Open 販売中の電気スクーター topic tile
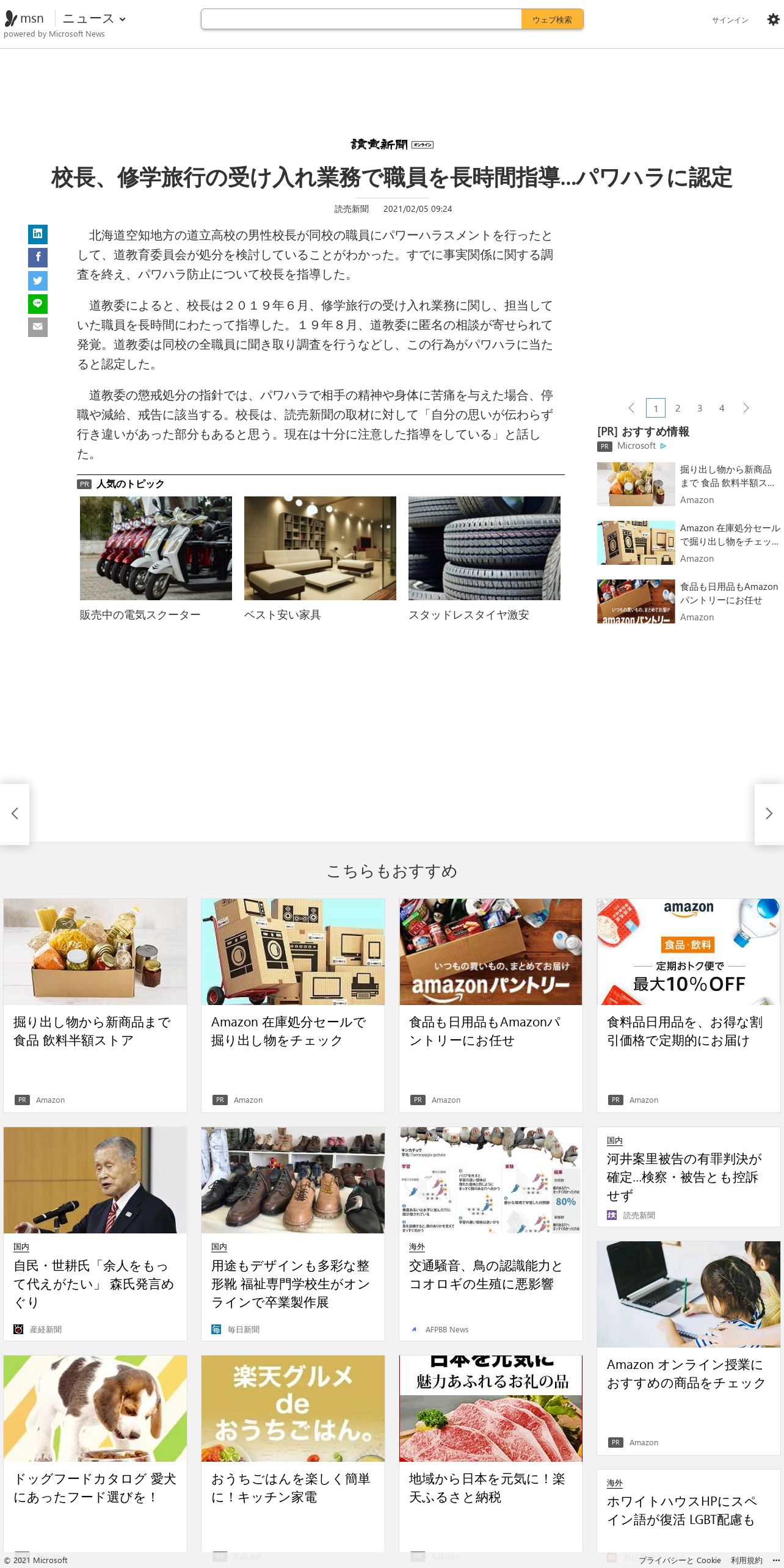 [x=156, y=559]
